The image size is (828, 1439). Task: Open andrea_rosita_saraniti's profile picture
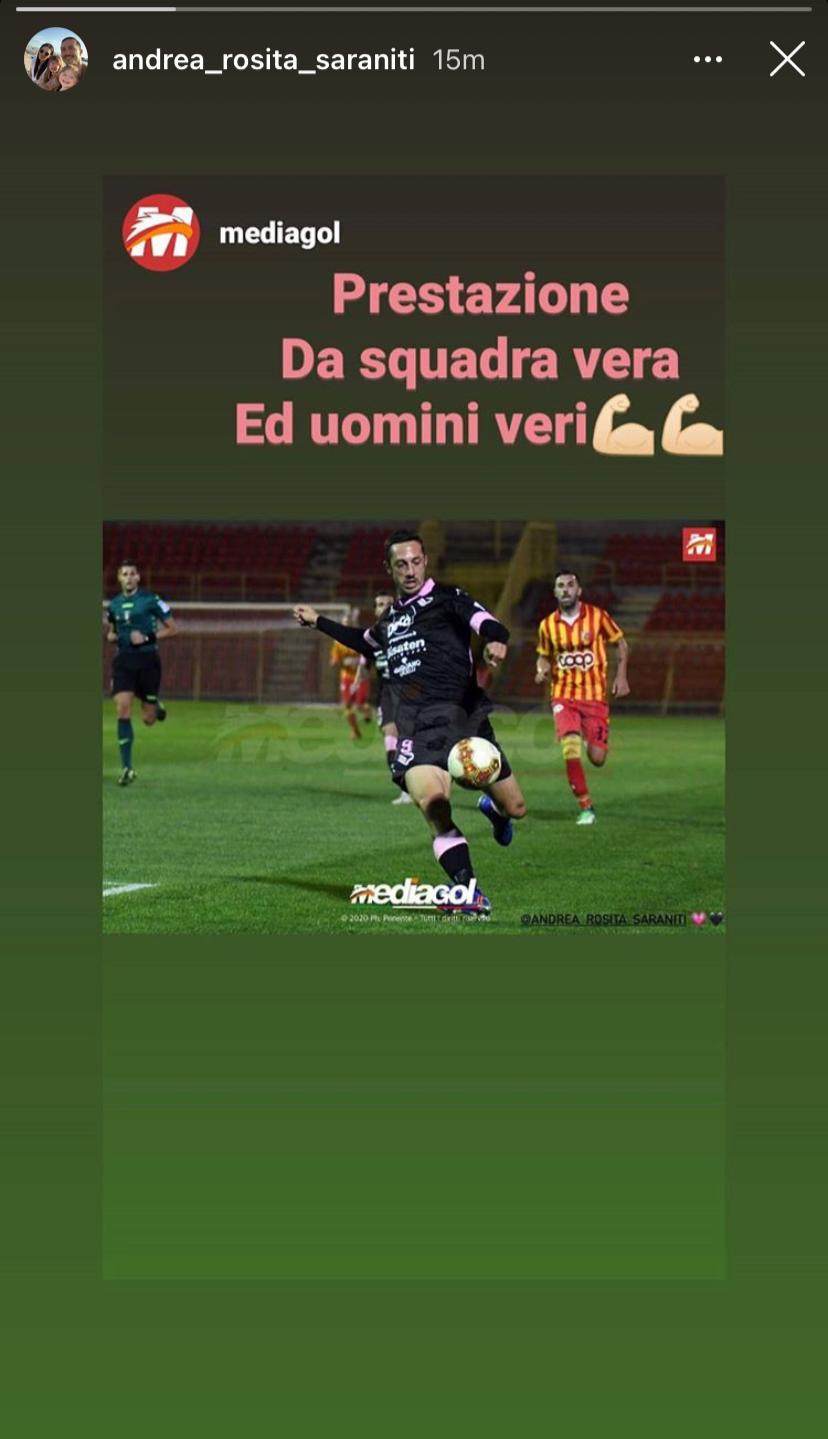pos(56,60)
